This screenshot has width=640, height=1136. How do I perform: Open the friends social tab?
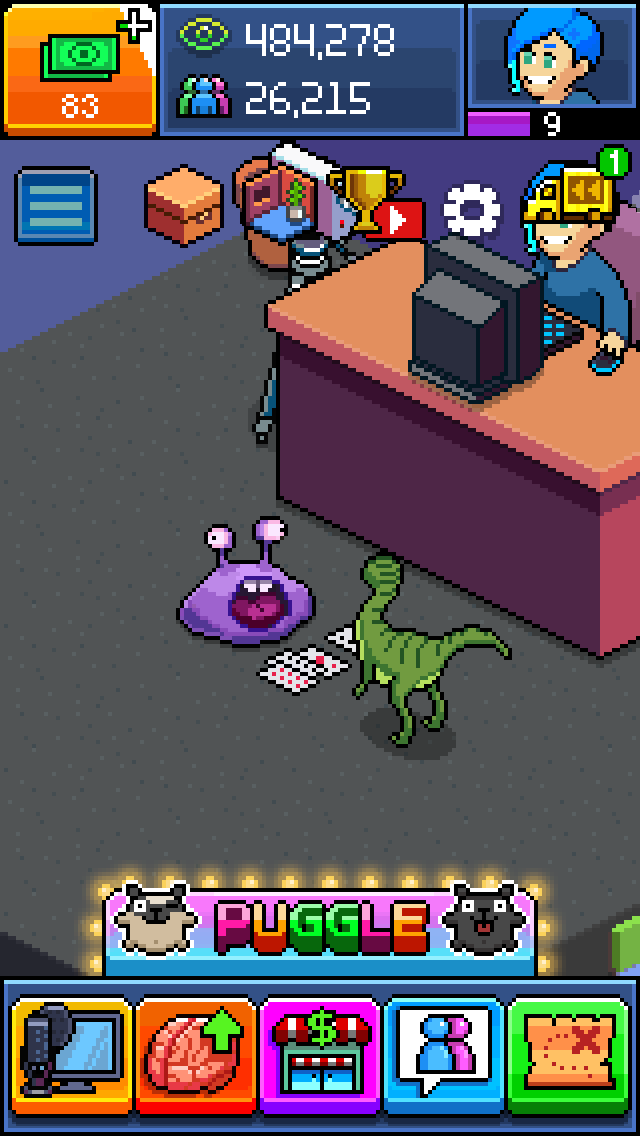click(x=443, y=1056)
